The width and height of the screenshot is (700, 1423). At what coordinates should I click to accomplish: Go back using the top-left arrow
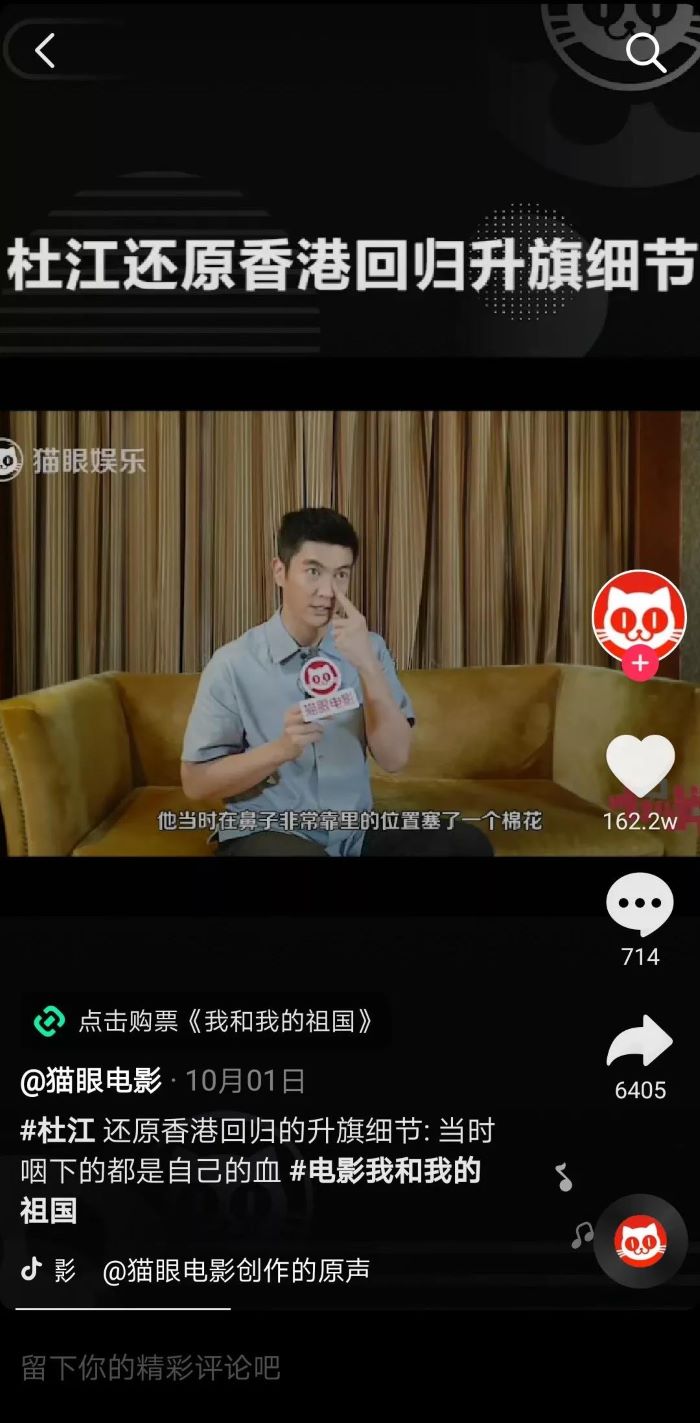[45, 50]
